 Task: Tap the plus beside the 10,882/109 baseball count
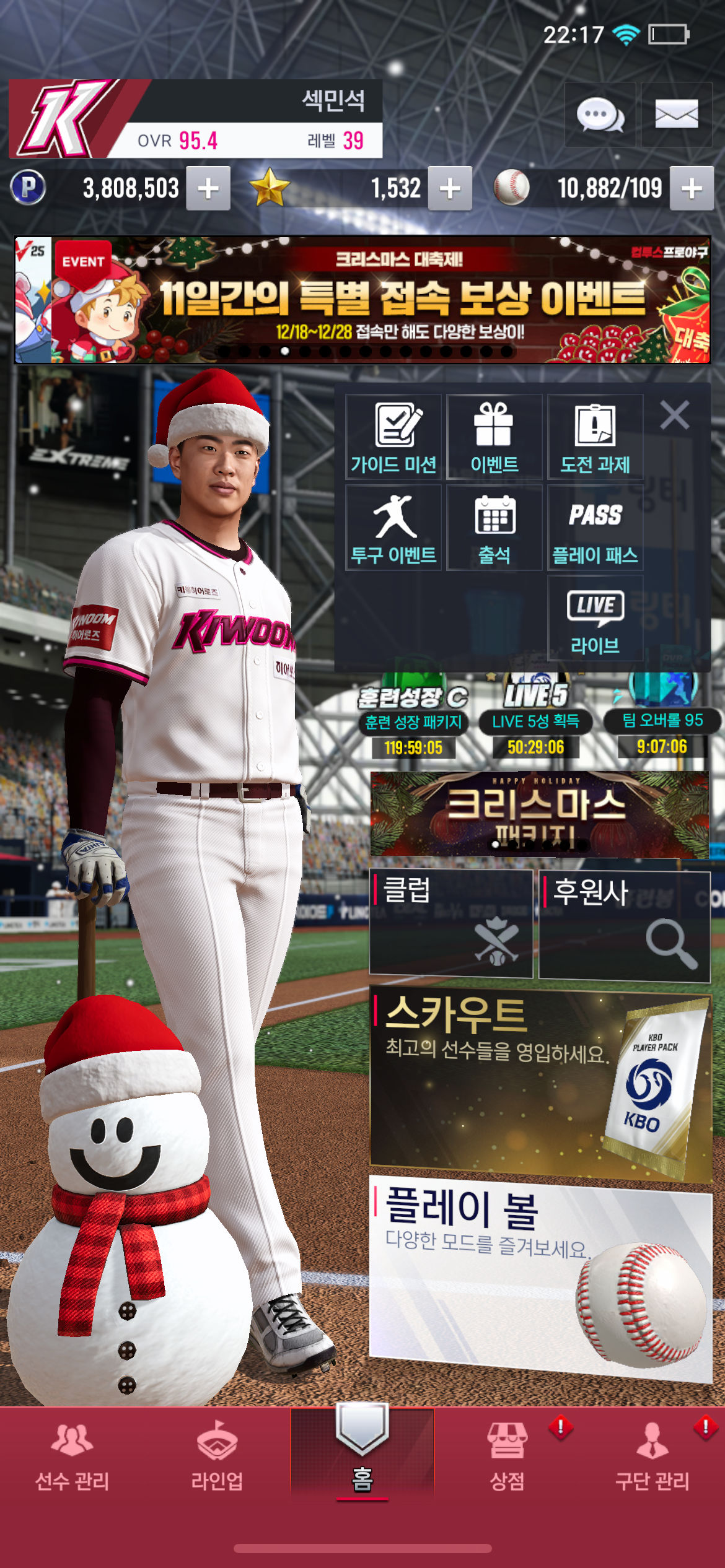click(692, 188)
